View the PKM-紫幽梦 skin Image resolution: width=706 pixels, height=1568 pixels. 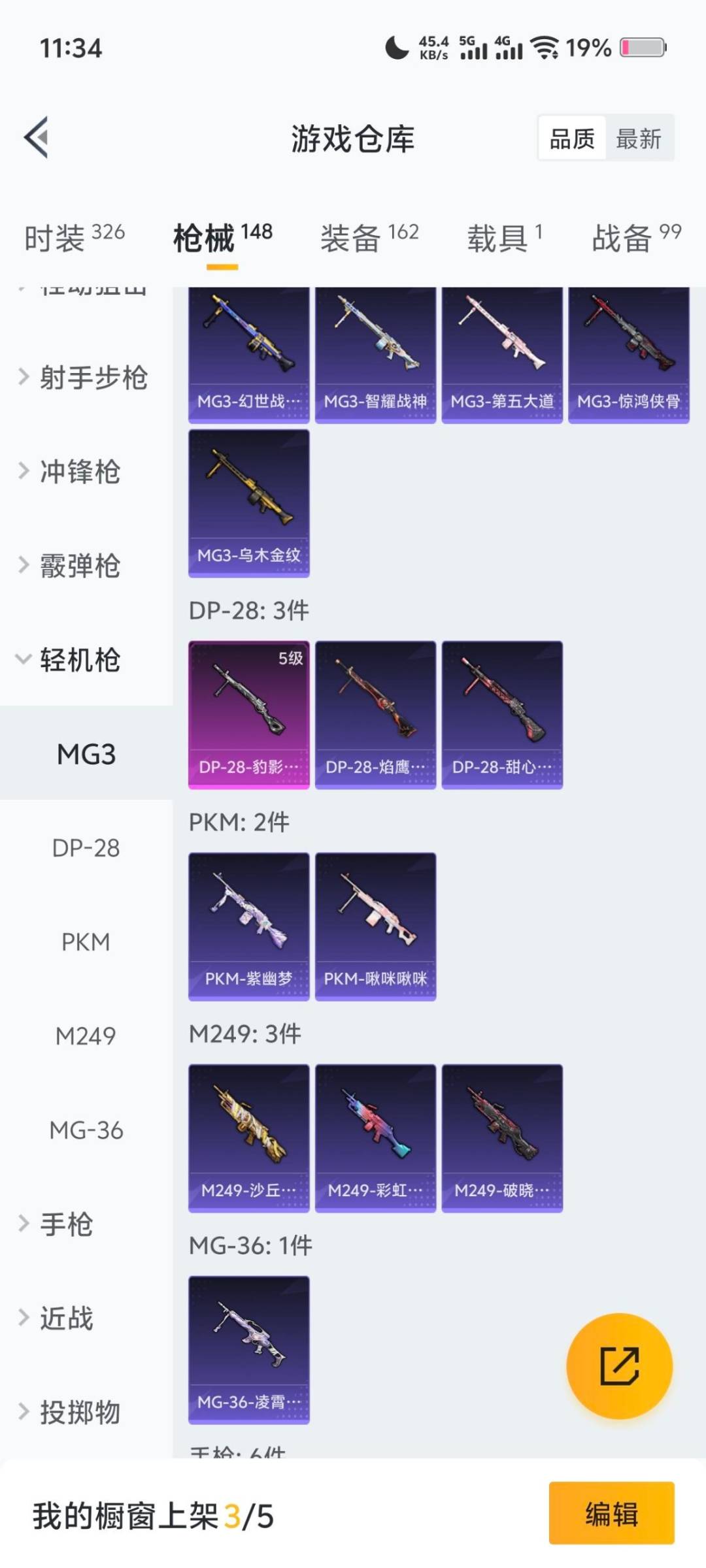tap(248, 926)
